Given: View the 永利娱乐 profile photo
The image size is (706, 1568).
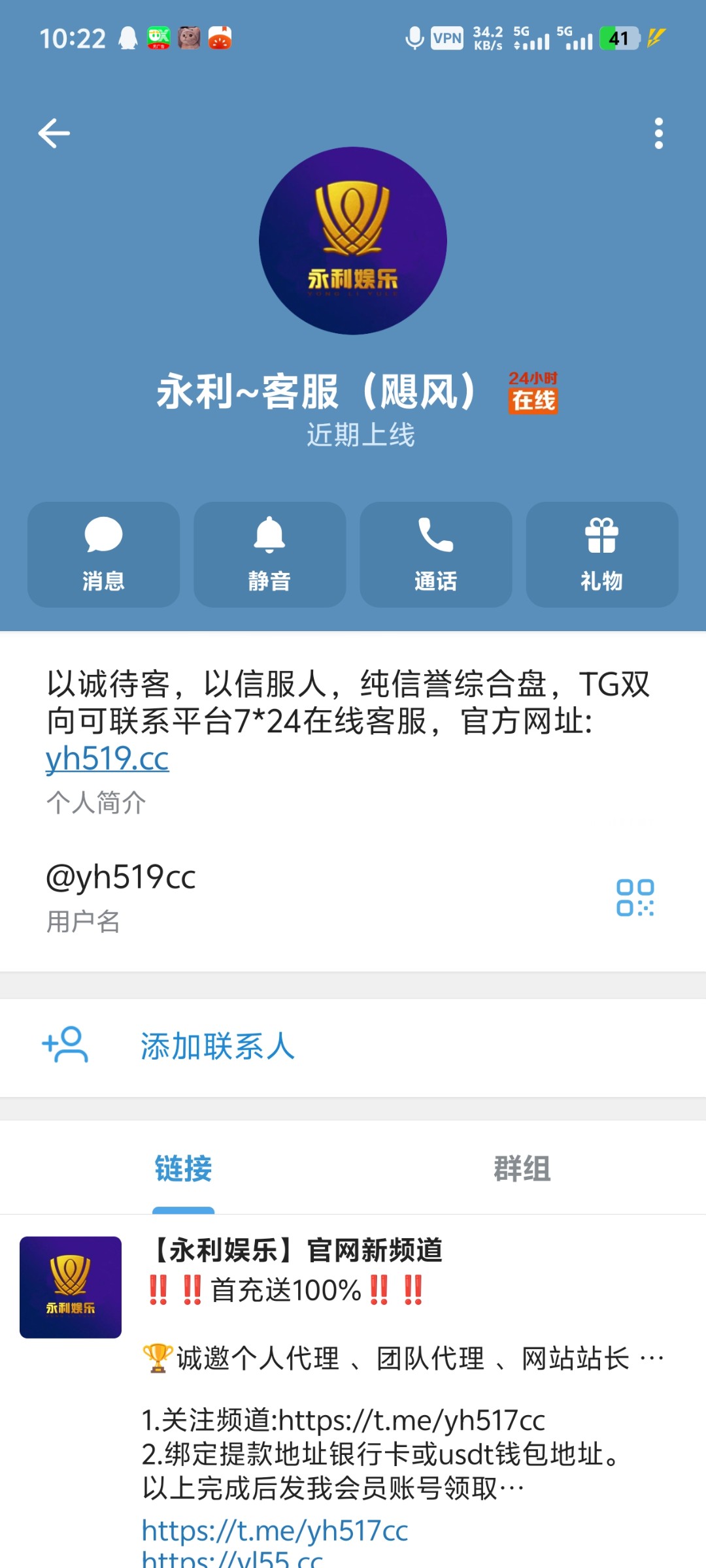Looking at the screenshot, I should pos(353,241).
